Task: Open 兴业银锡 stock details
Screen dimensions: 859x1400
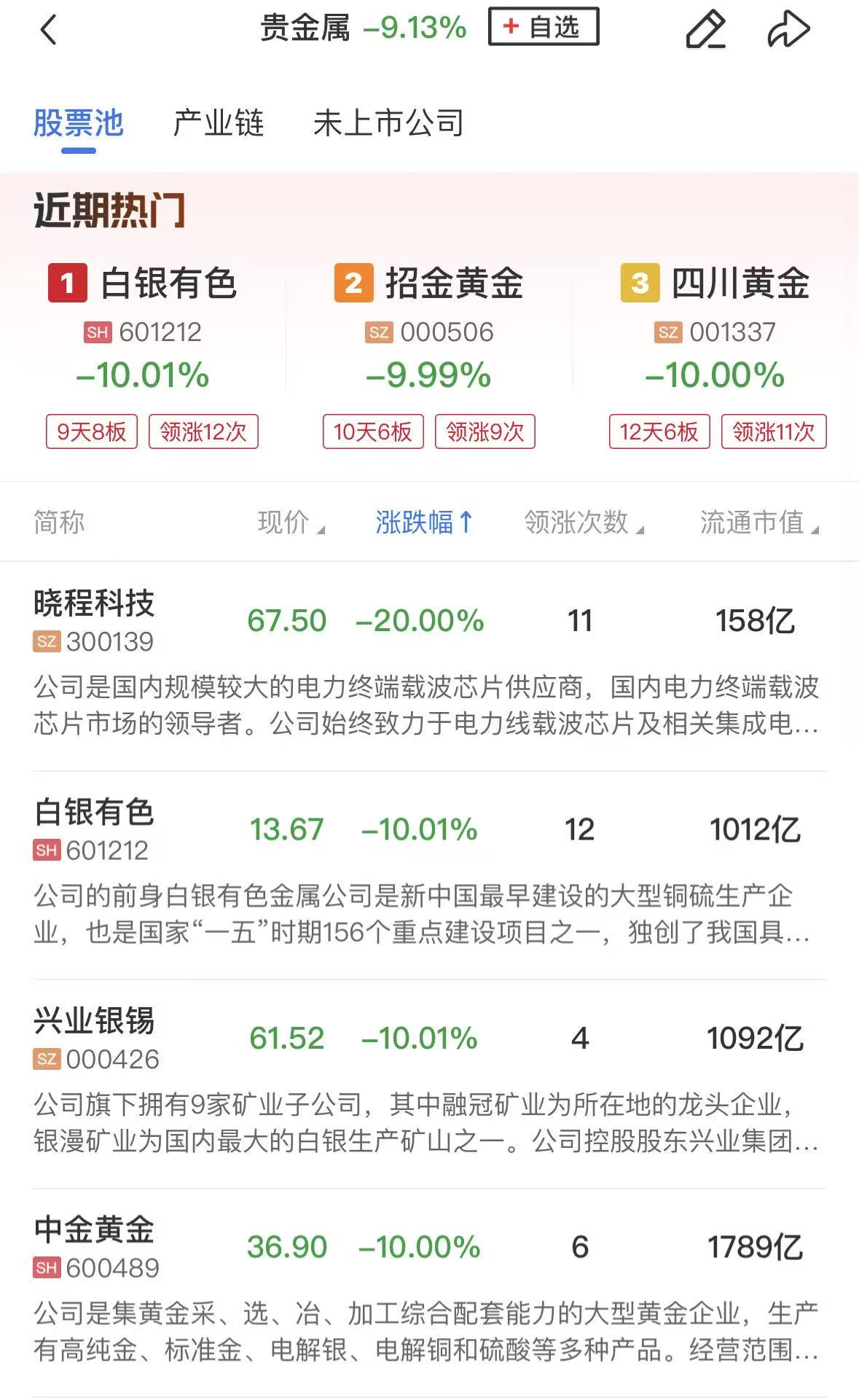Action: pos(95,1037)
